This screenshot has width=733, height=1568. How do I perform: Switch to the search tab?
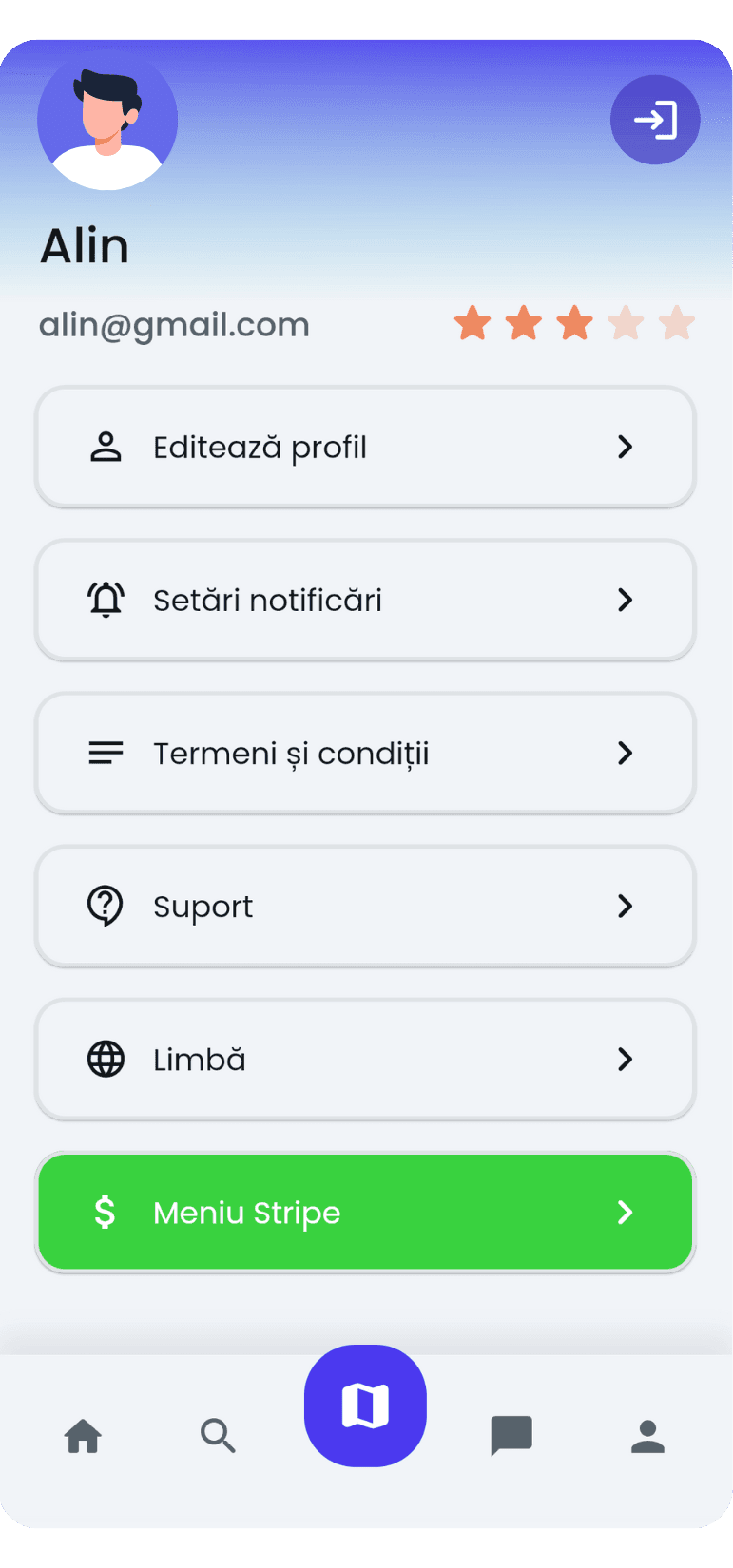(x=218, y=1436)
